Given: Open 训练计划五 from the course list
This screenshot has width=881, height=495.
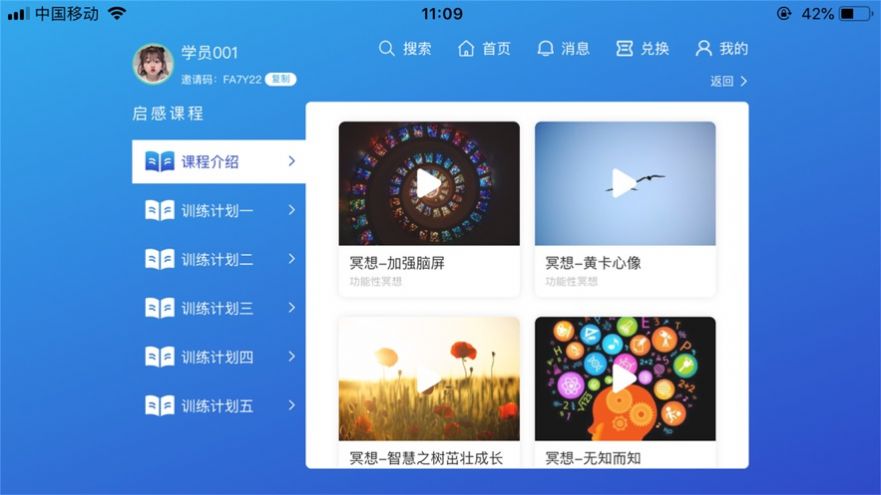Looking at the screenshot, I should pos(219,406).
